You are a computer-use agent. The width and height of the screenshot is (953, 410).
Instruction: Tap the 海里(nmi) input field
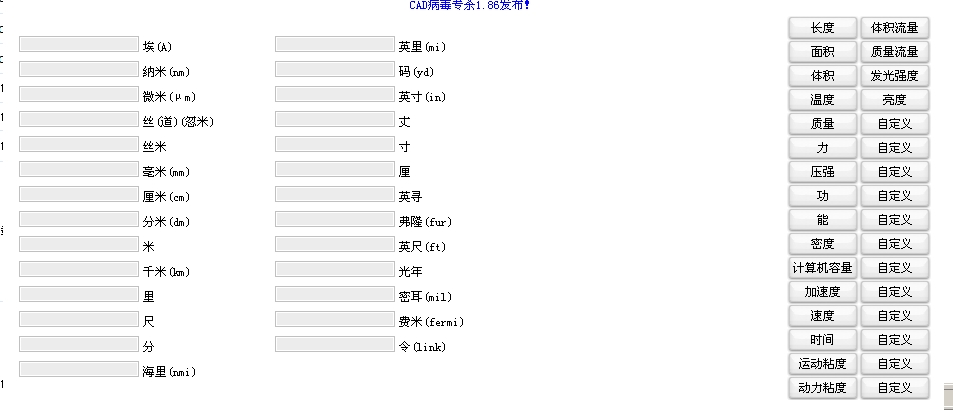[x=78, y=369]
